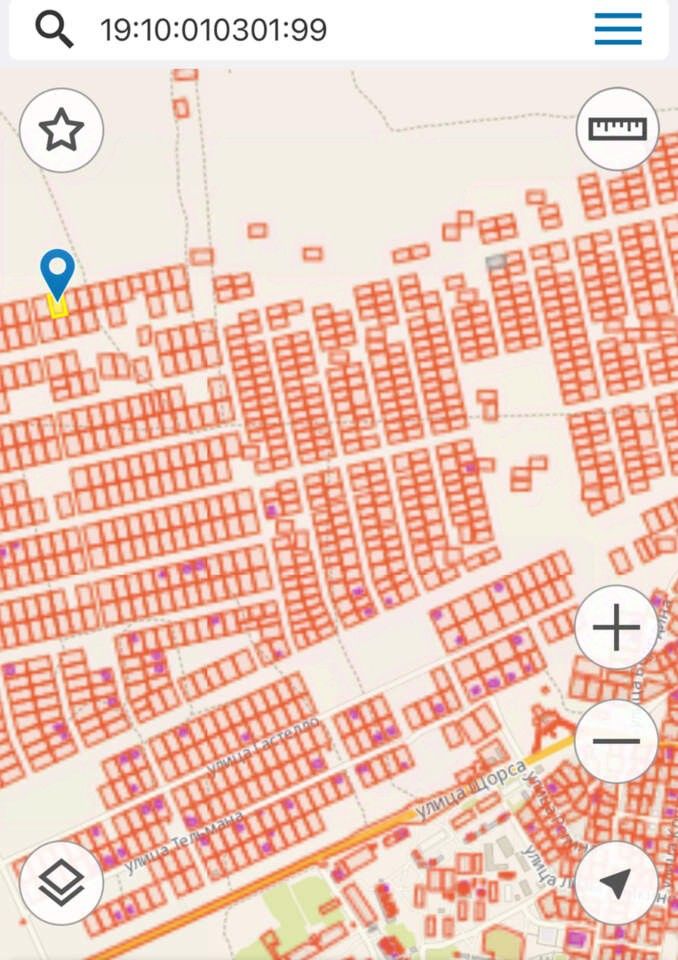This screenshot has width=678, height=960.
Task: Add this parcel to favorites
Action: coord(61,130)
